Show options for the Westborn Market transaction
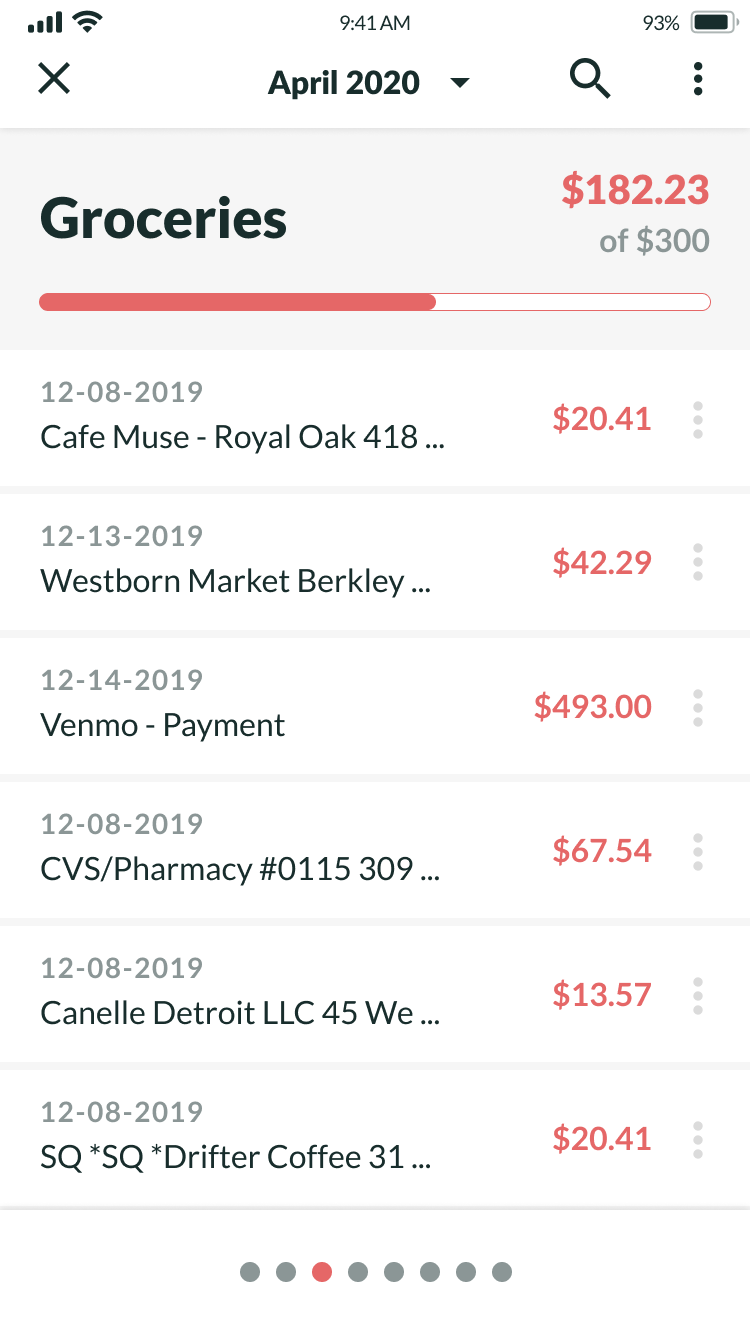Screen dimensions: 750x1334 698,563
